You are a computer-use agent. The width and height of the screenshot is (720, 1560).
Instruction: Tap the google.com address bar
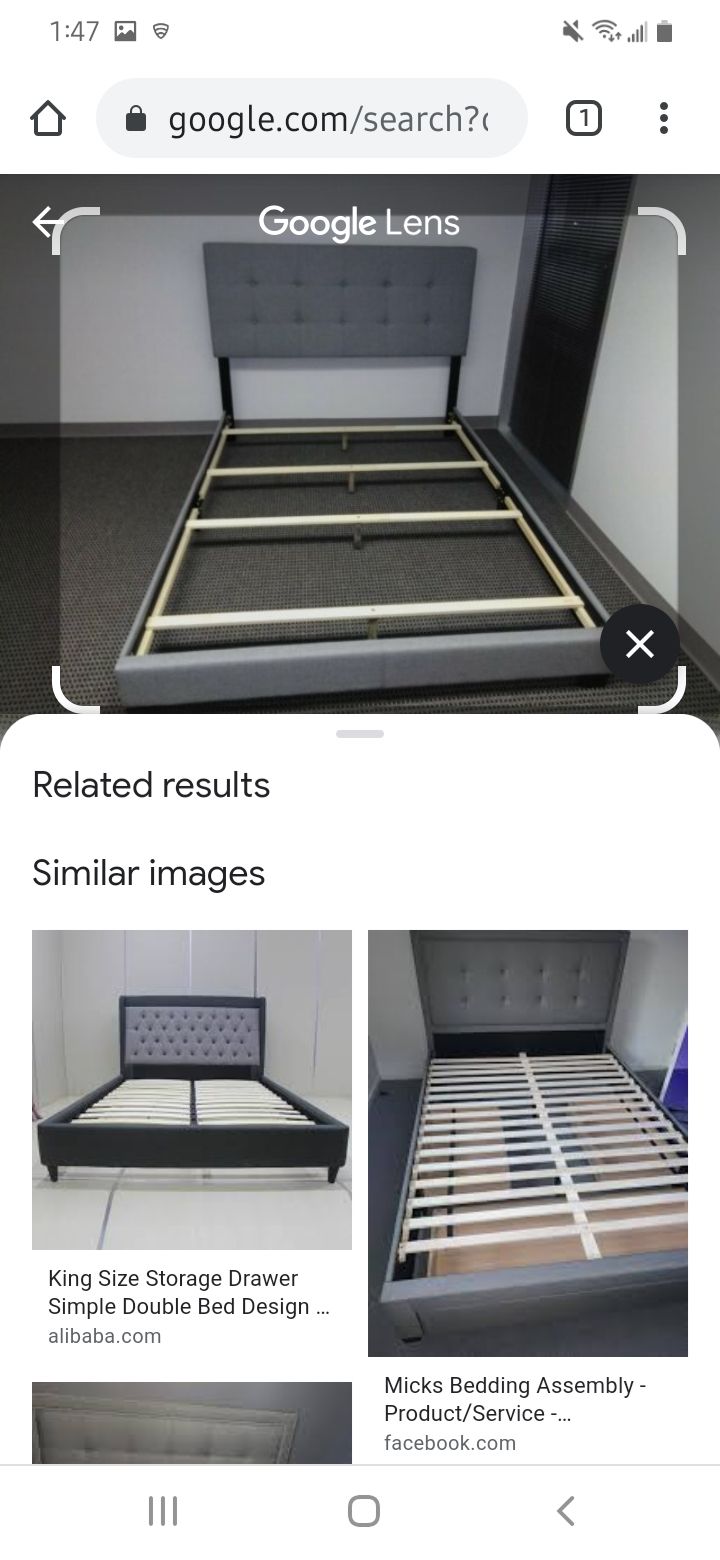(311, 119)
